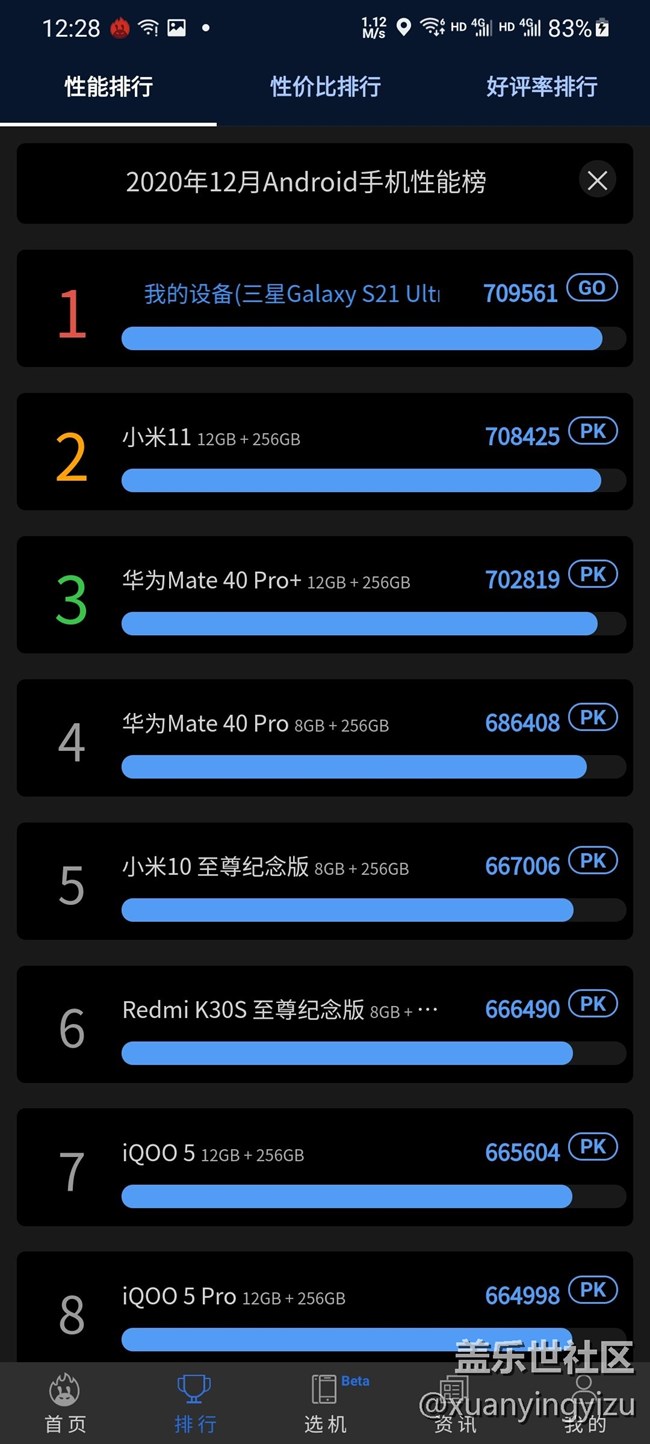Compare with iQOO 5 Pro via PK
The height and width of the screenshot is (1444, 650).
point(593,1289)
